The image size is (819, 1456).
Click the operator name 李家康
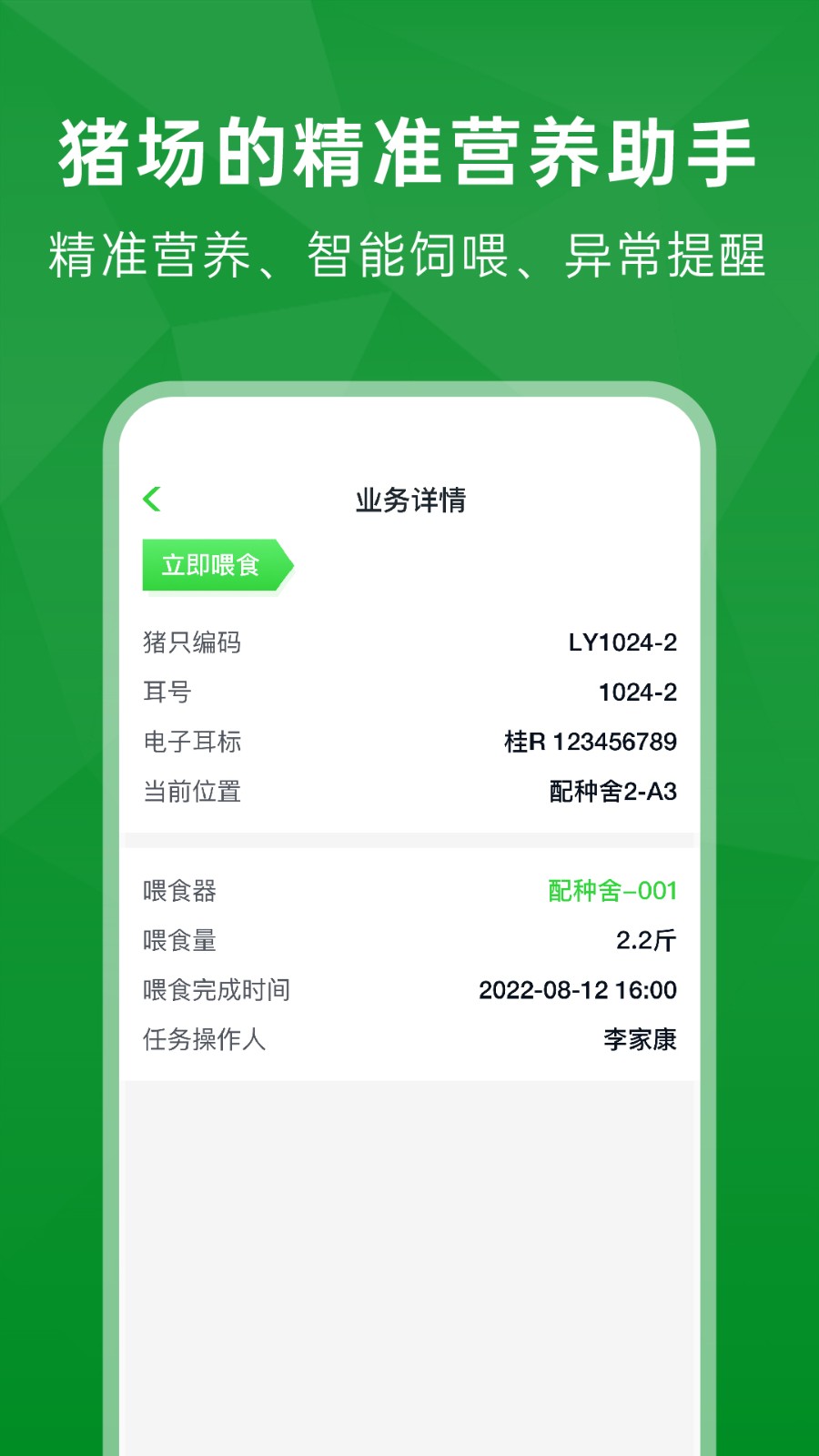point(640,1037)
